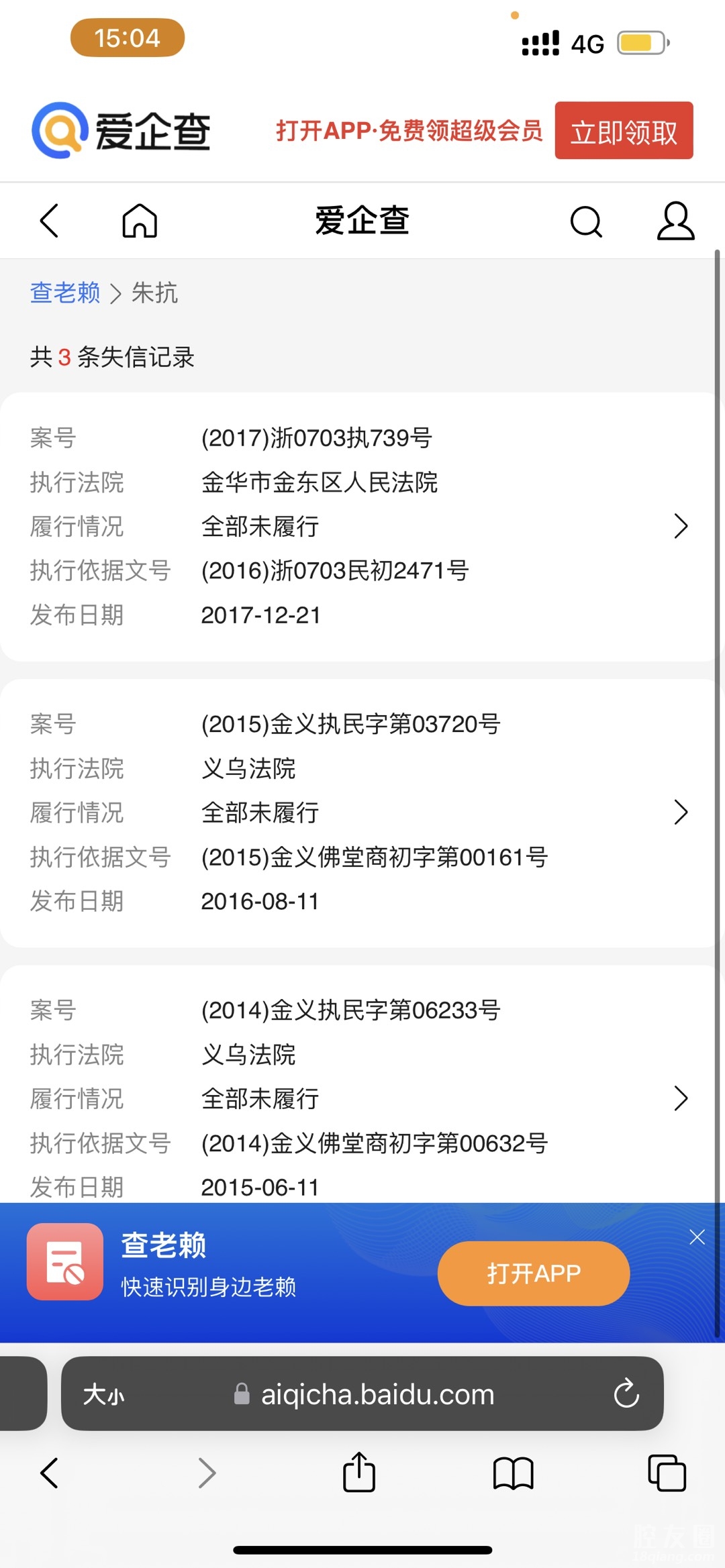
Task: Open the 大小 text size menu
Action: click(103, 1394)
